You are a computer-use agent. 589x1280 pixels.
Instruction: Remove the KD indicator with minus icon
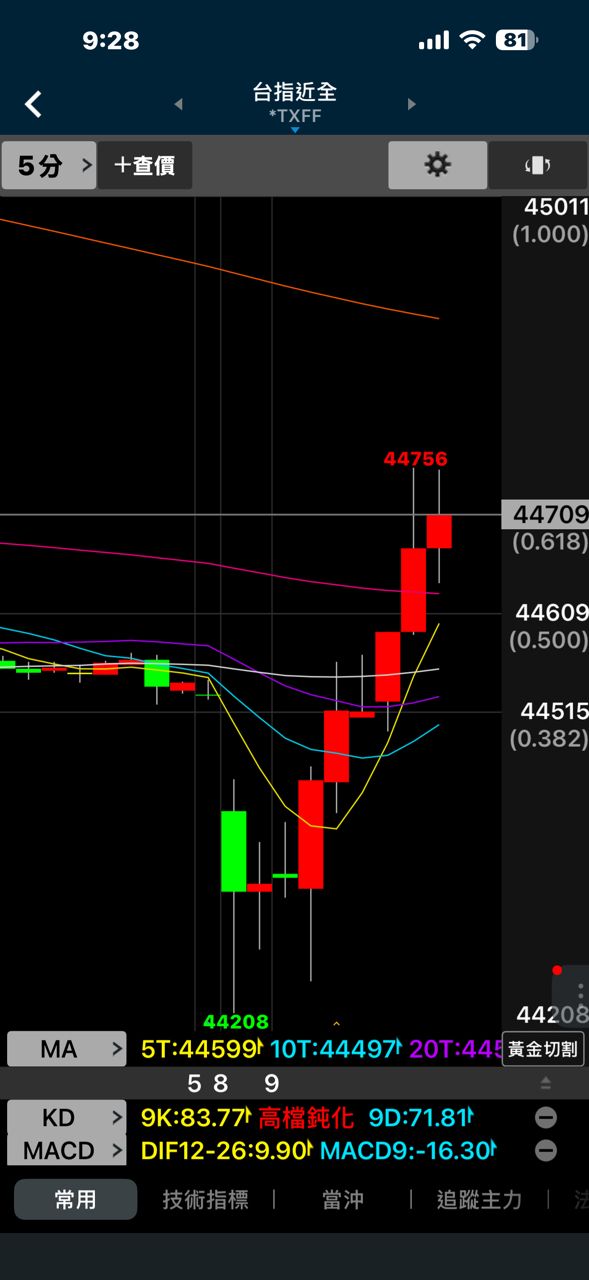[546, 1117]
